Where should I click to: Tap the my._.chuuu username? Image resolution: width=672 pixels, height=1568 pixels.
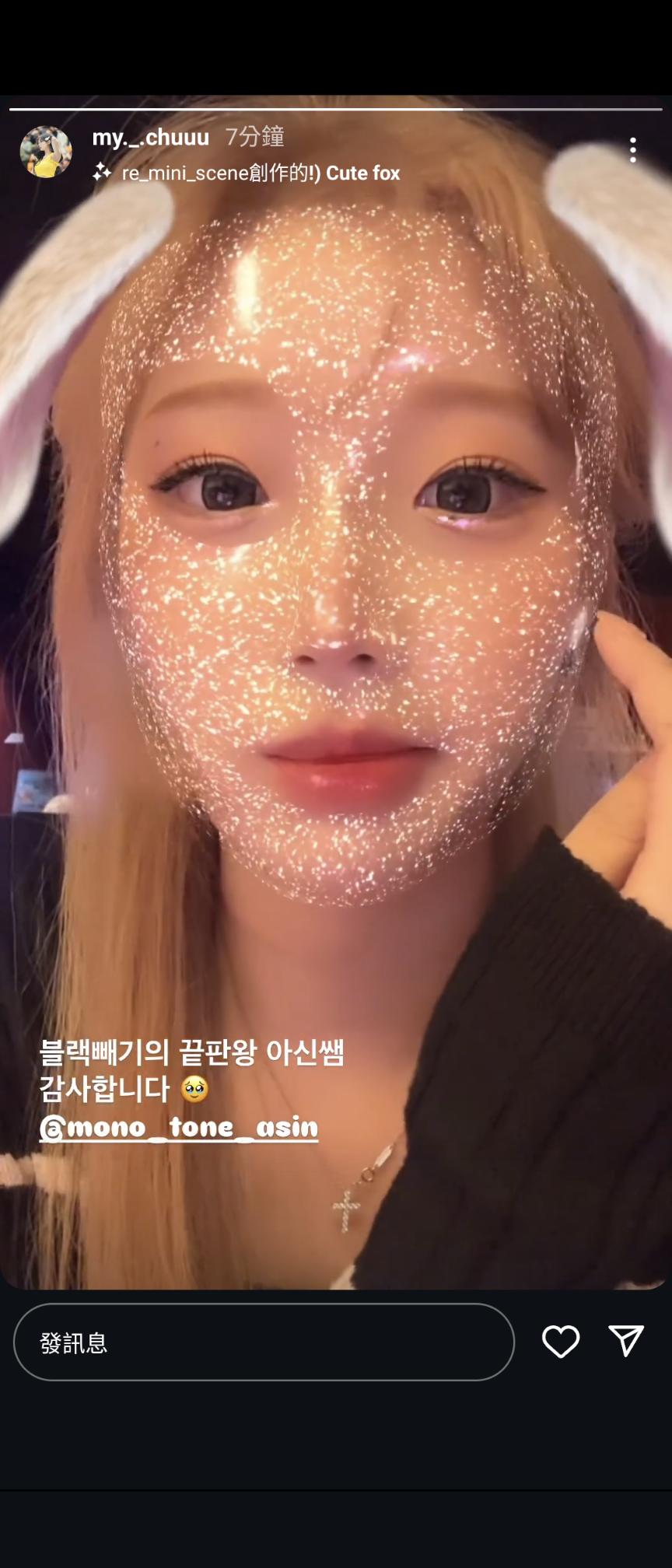click(150, 138)
